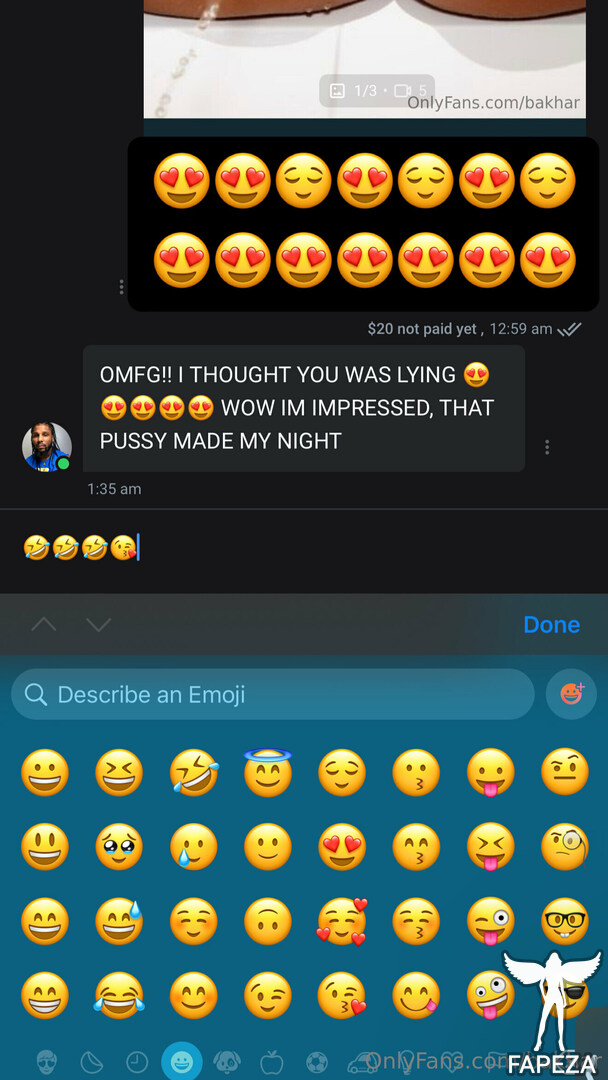The width and height of the screenshot is (608, 1080).
Task: Open options for the received OMFG message
Action: 547,447
